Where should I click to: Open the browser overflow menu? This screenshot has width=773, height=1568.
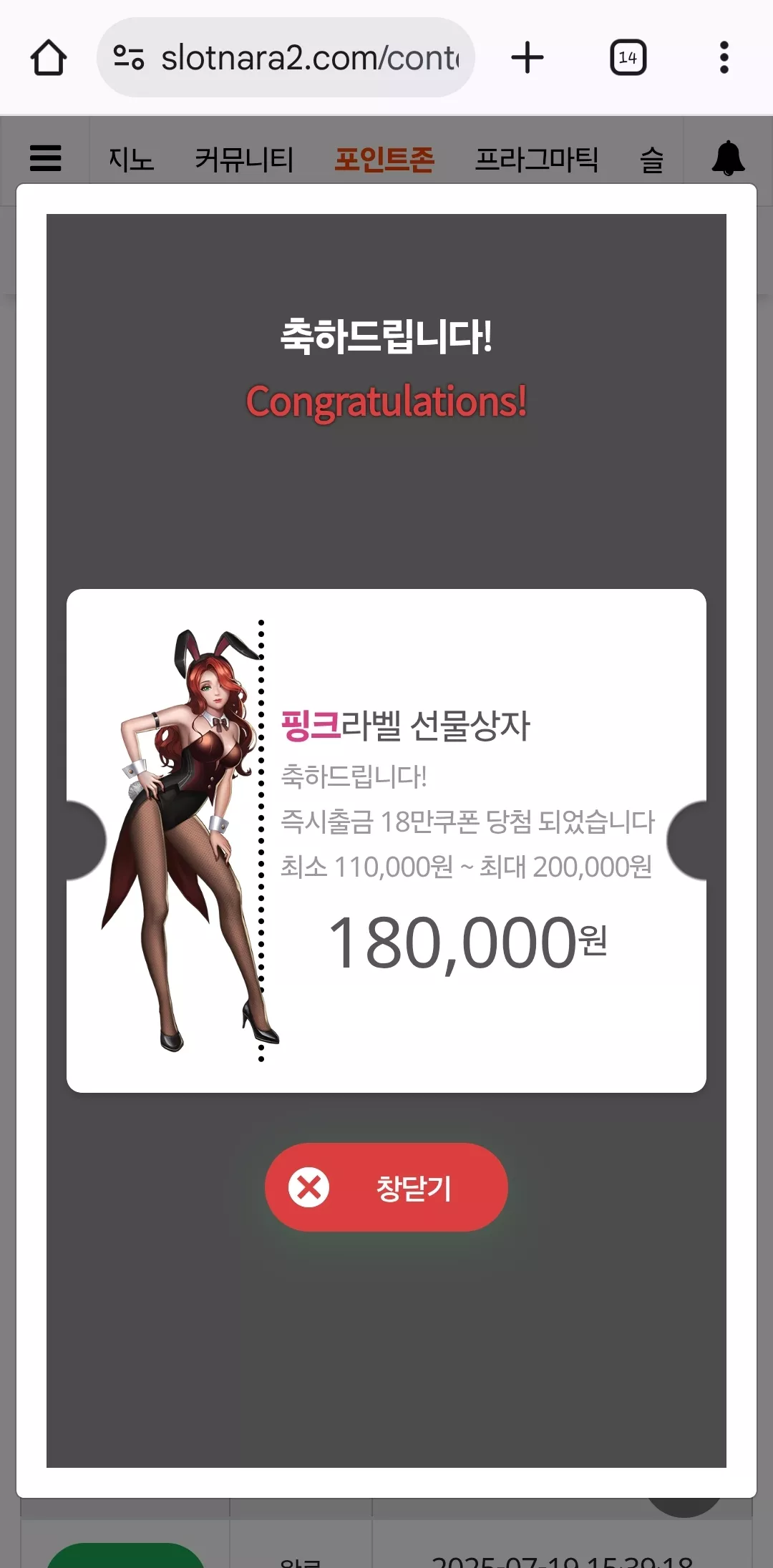724,57
